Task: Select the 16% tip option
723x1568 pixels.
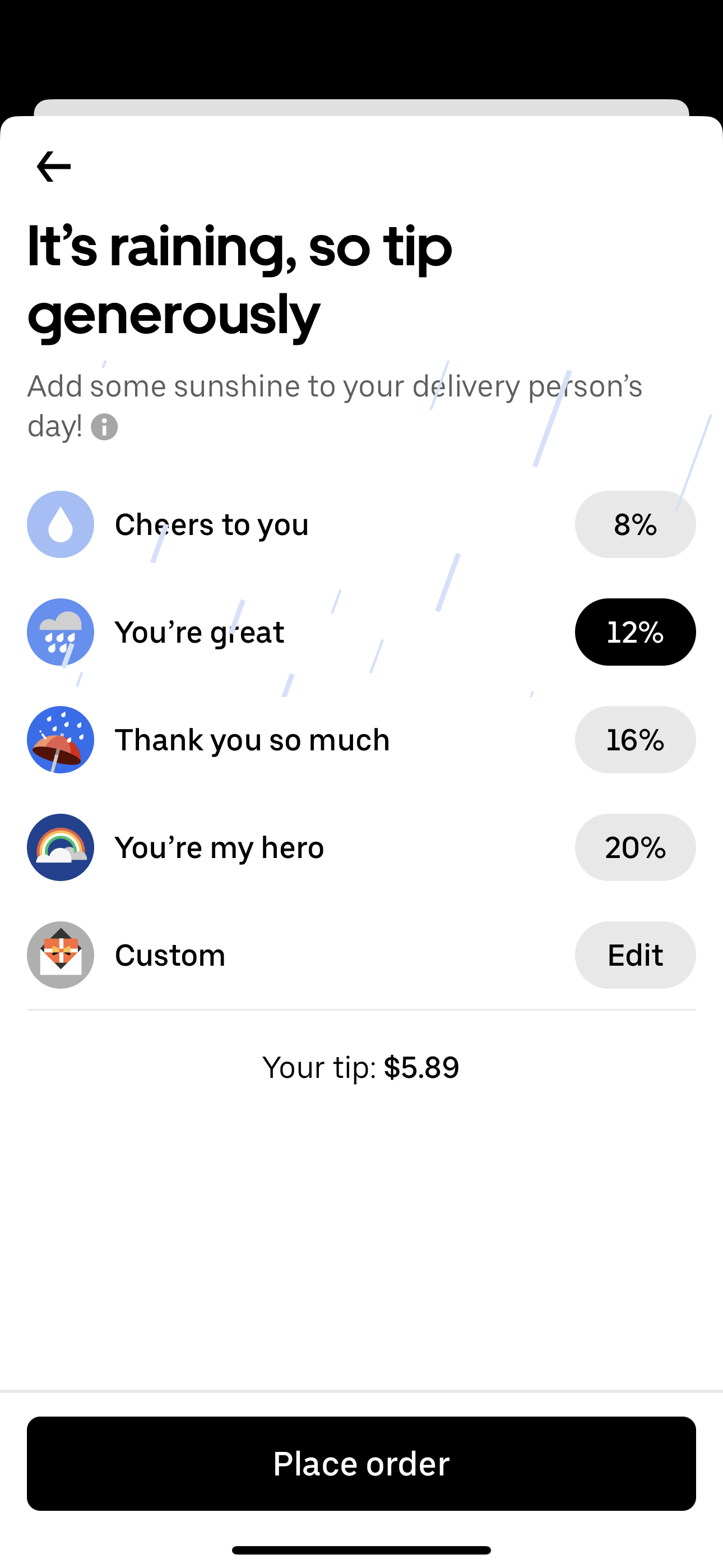Action: pyautogui.click(x=635, y=740)
